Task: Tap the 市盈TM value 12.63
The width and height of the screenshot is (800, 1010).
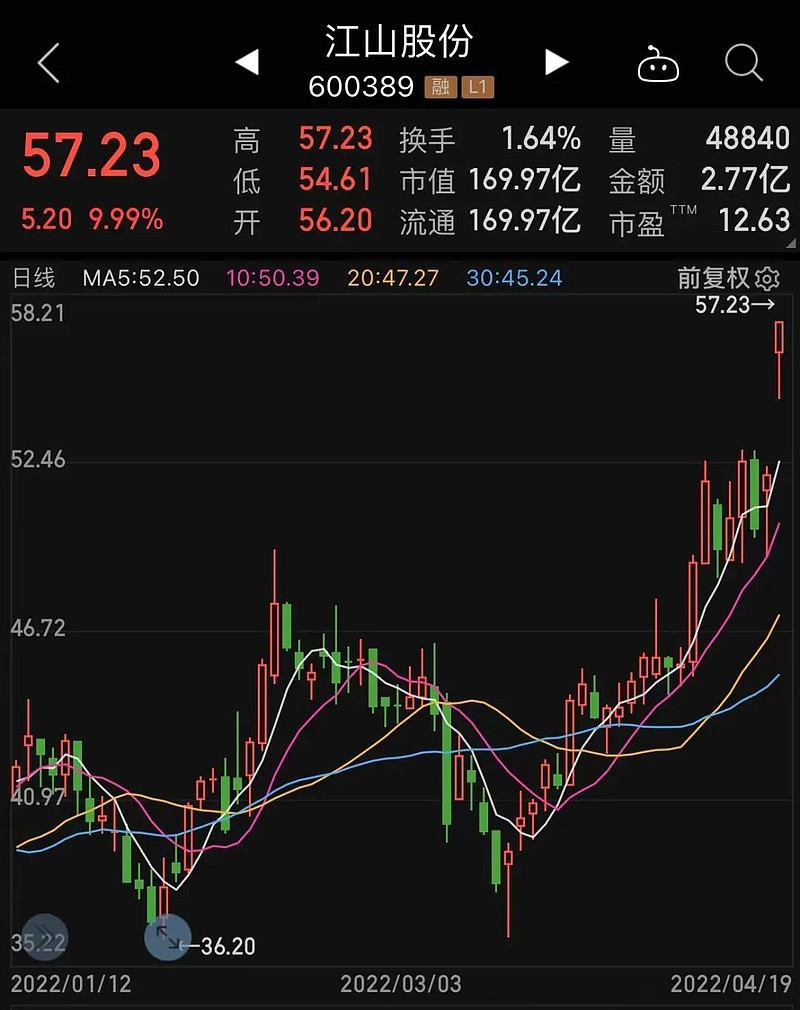Action: click(x=756, y=222)
